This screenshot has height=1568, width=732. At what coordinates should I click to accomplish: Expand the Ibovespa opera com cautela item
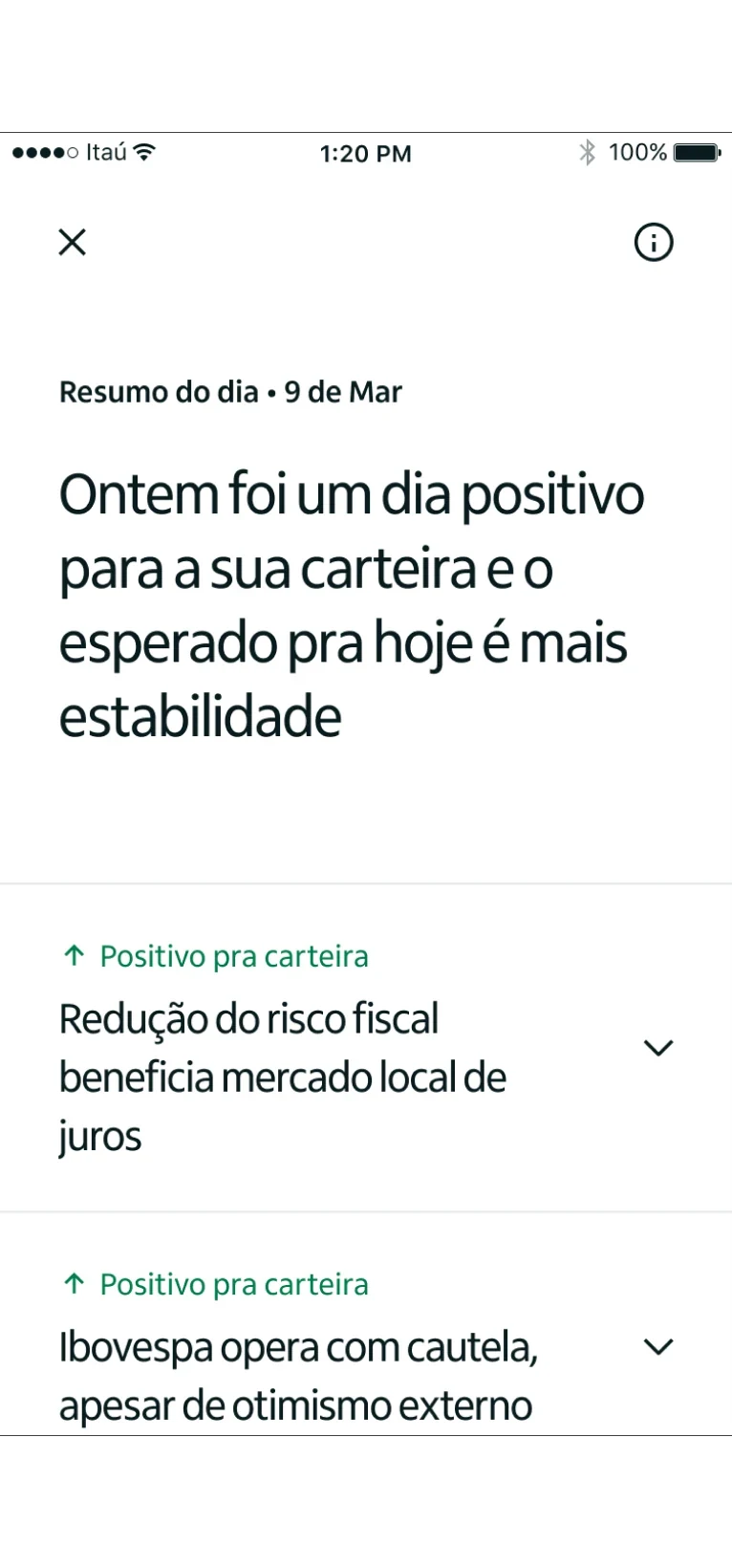tap(658, 1347)
